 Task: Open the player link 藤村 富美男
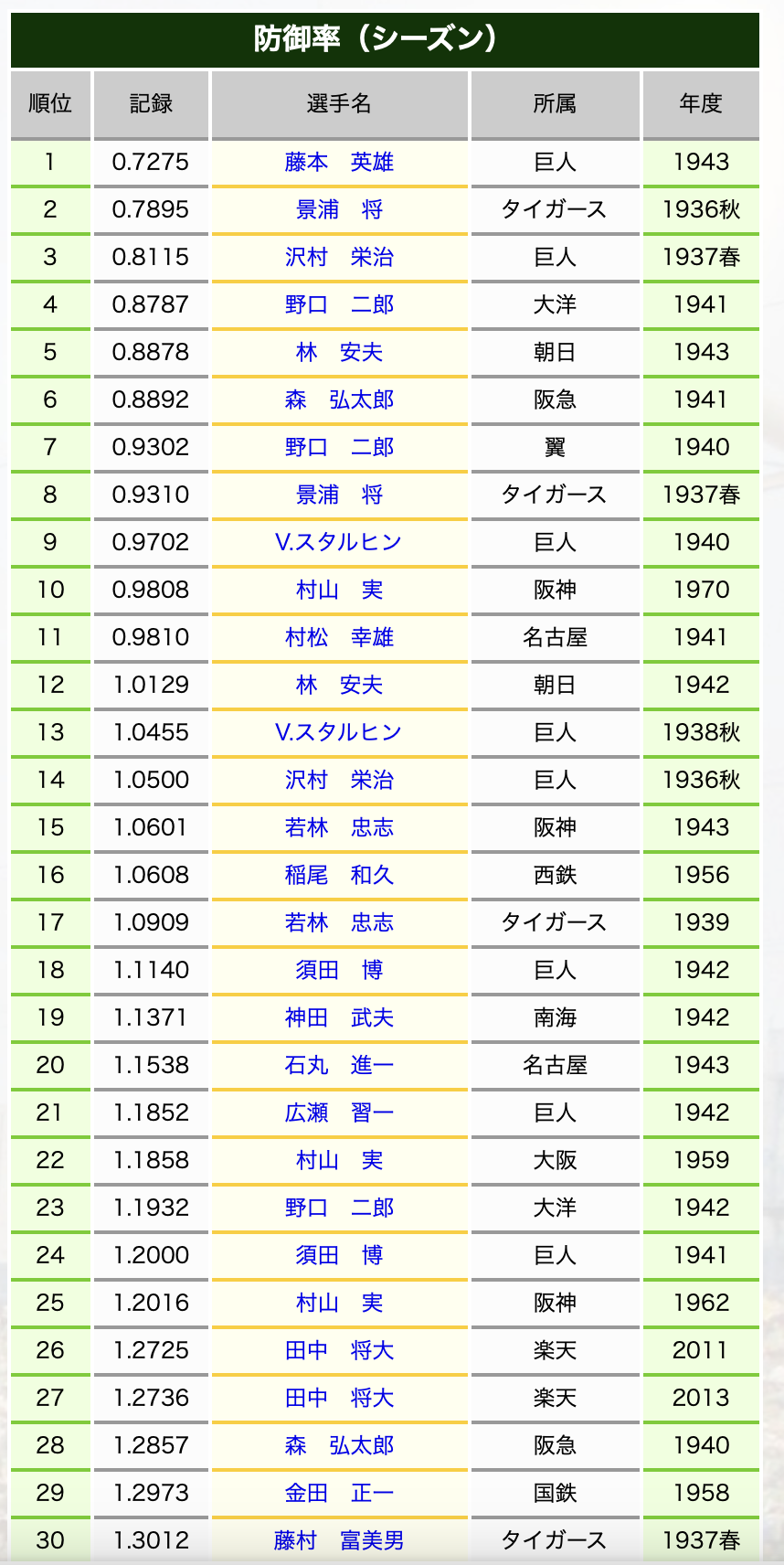click(339, 1540)
